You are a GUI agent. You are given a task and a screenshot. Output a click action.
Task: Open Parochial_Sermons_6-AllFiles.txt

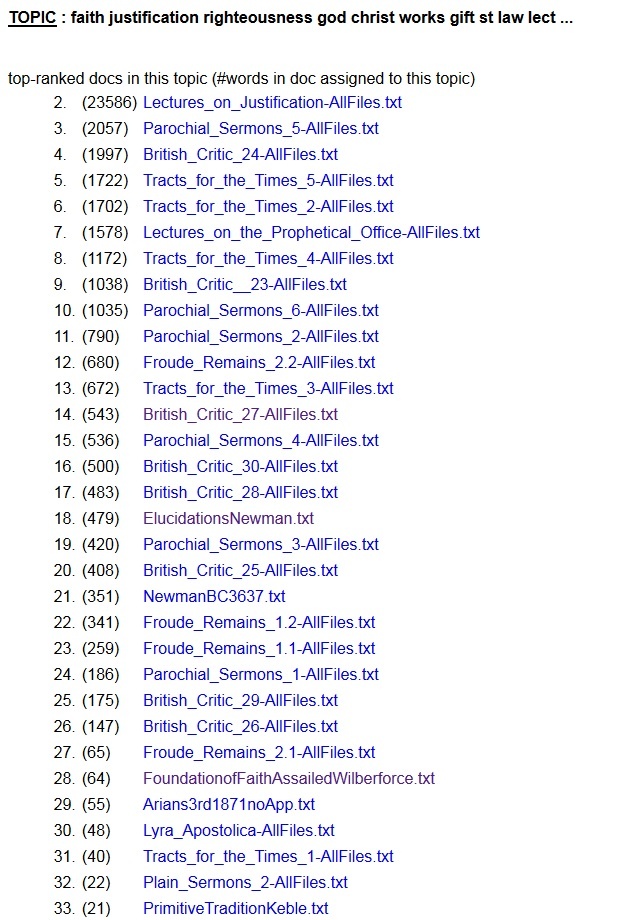tap(261, 310)
